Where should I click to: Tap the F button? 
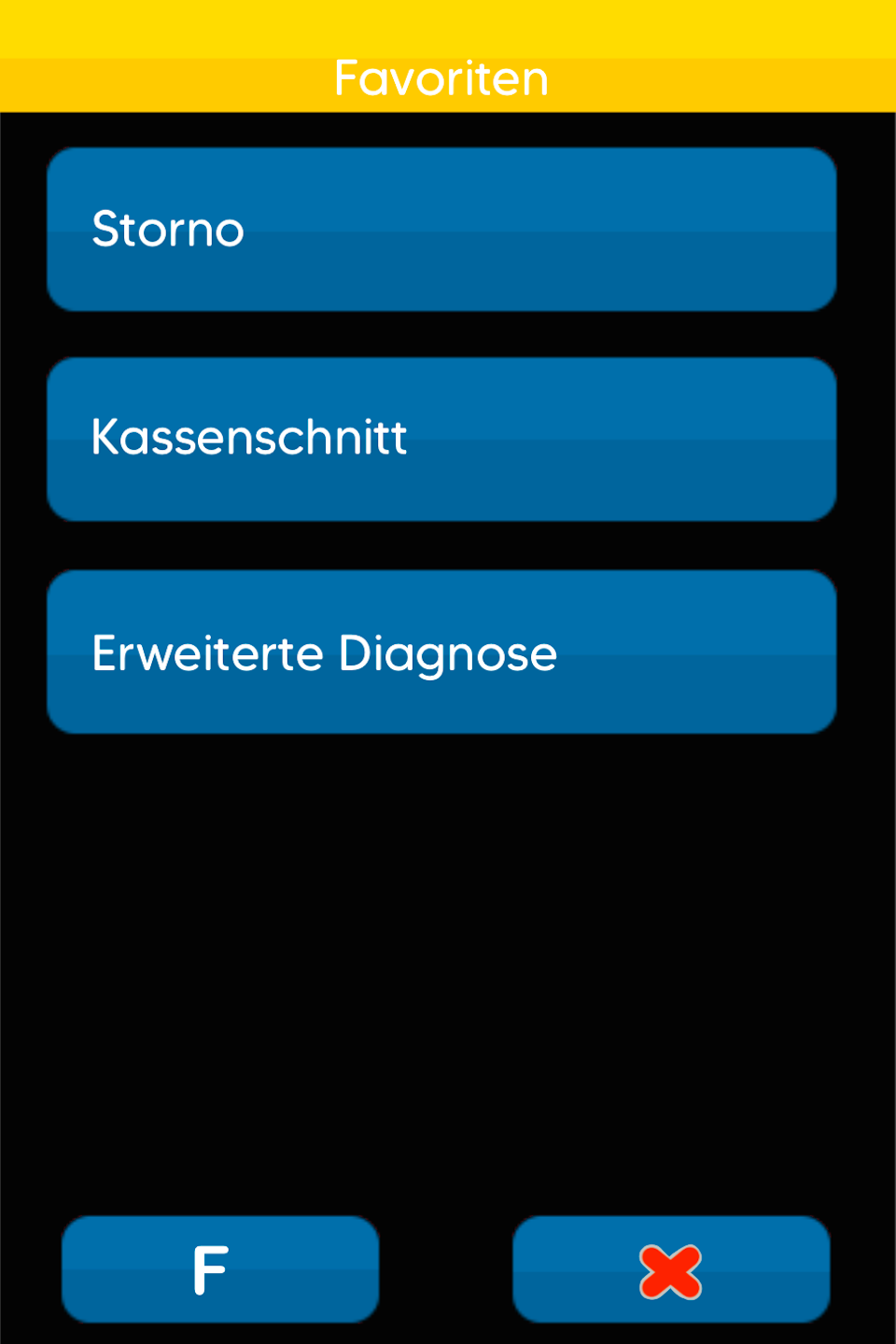(x=220, y=1269)
